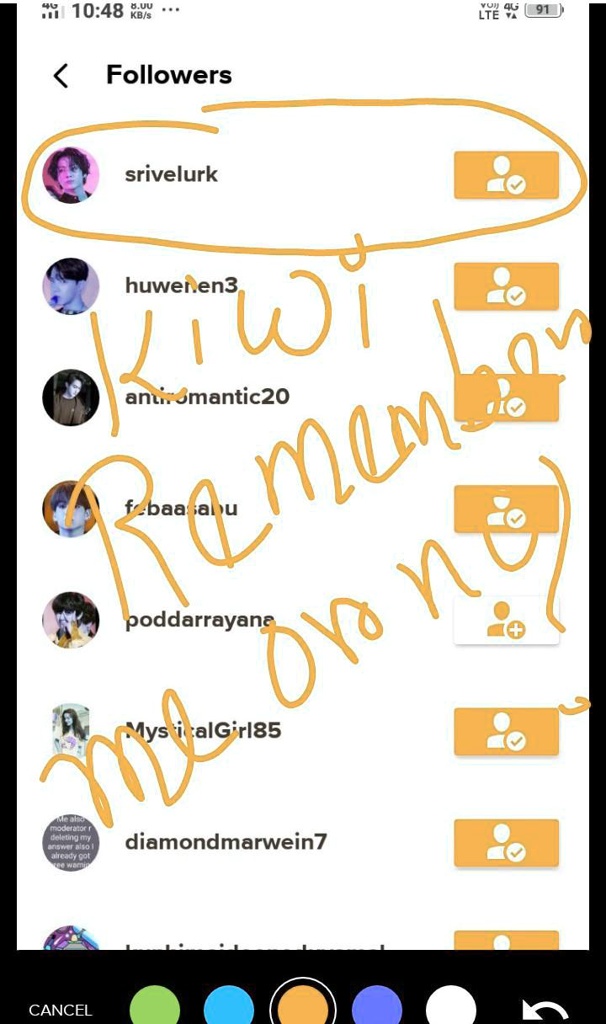606x1024 pixels.
Task: Undo the last drawn stroke
Action: coord(545,1010)
